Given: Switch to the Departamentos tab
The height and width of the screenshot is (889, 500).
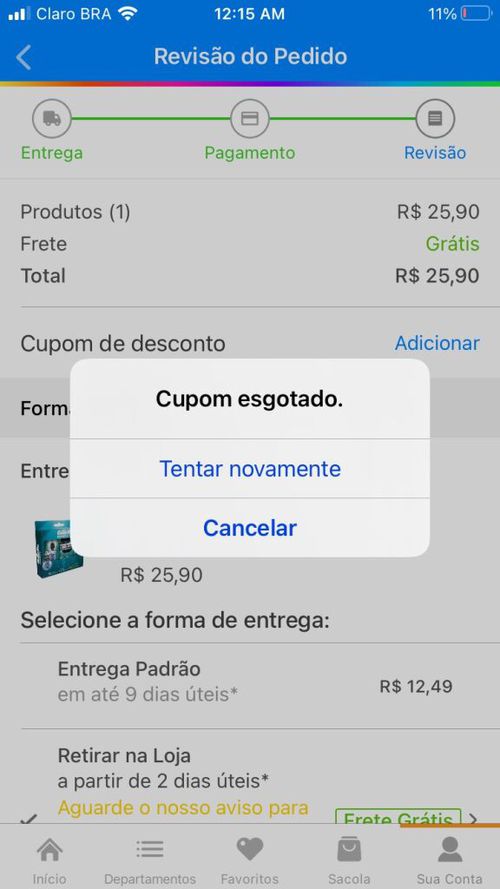Looking at the screenshot, I should [x=150, y=859].
